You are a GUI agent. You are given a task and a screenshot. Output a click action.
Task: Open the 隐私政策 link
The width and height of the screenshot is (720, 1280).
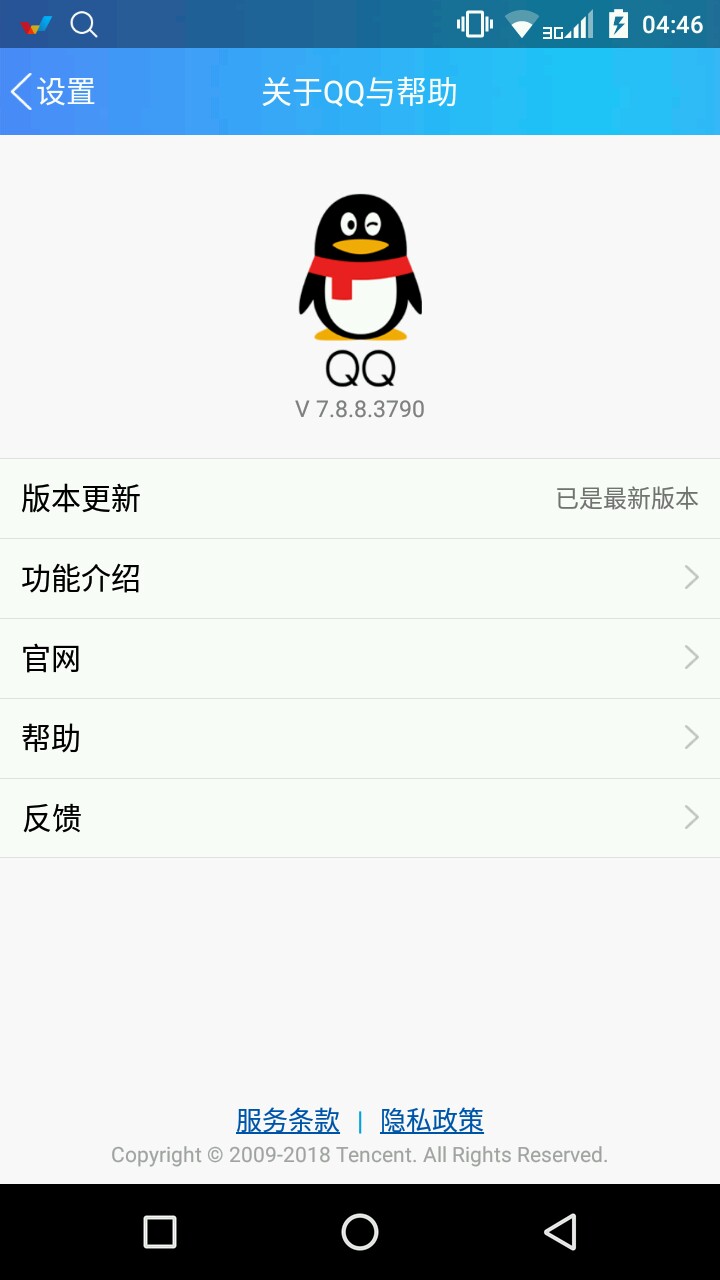pos(432,1121)
